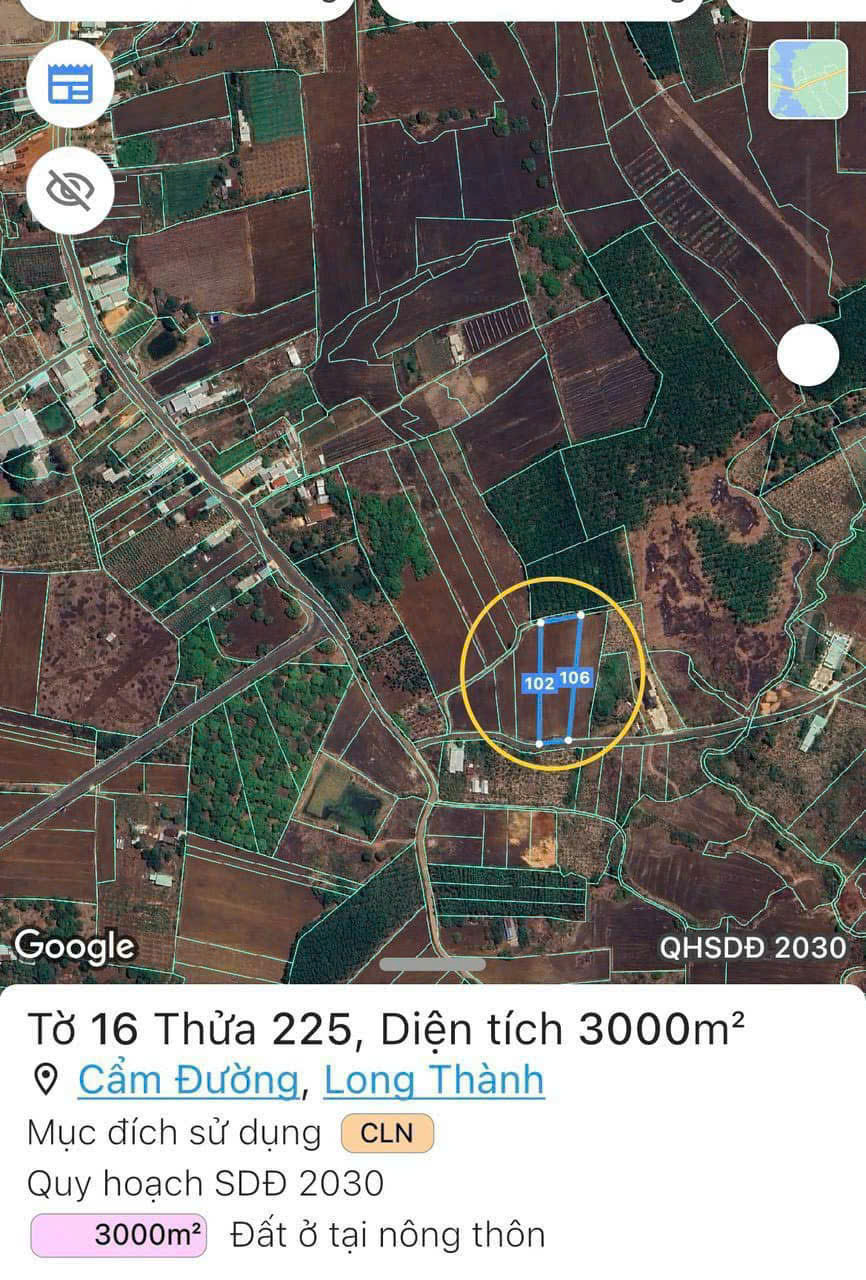866x1280 pixels.
Task: Tap the white round button on the map
Action: pyautogui.click(x=807, y=355)
